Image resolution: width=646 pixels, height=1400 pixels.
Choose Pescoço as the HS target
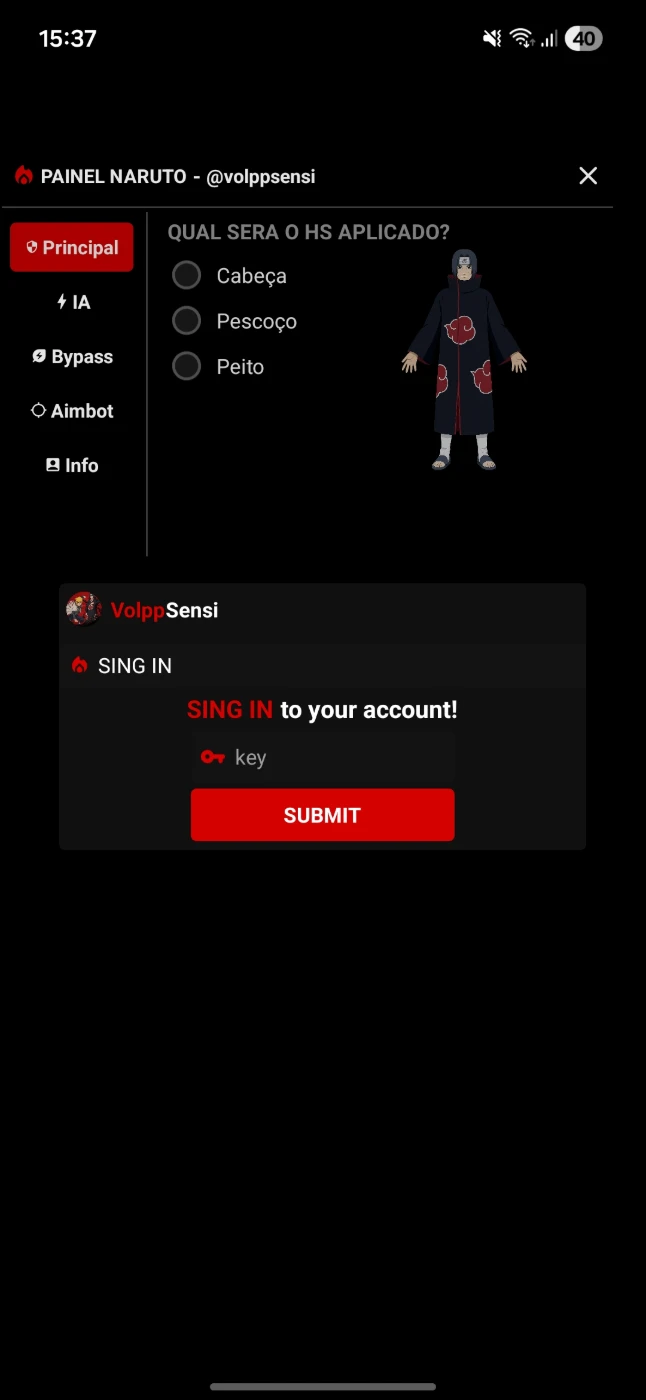(x=187, y=321)
